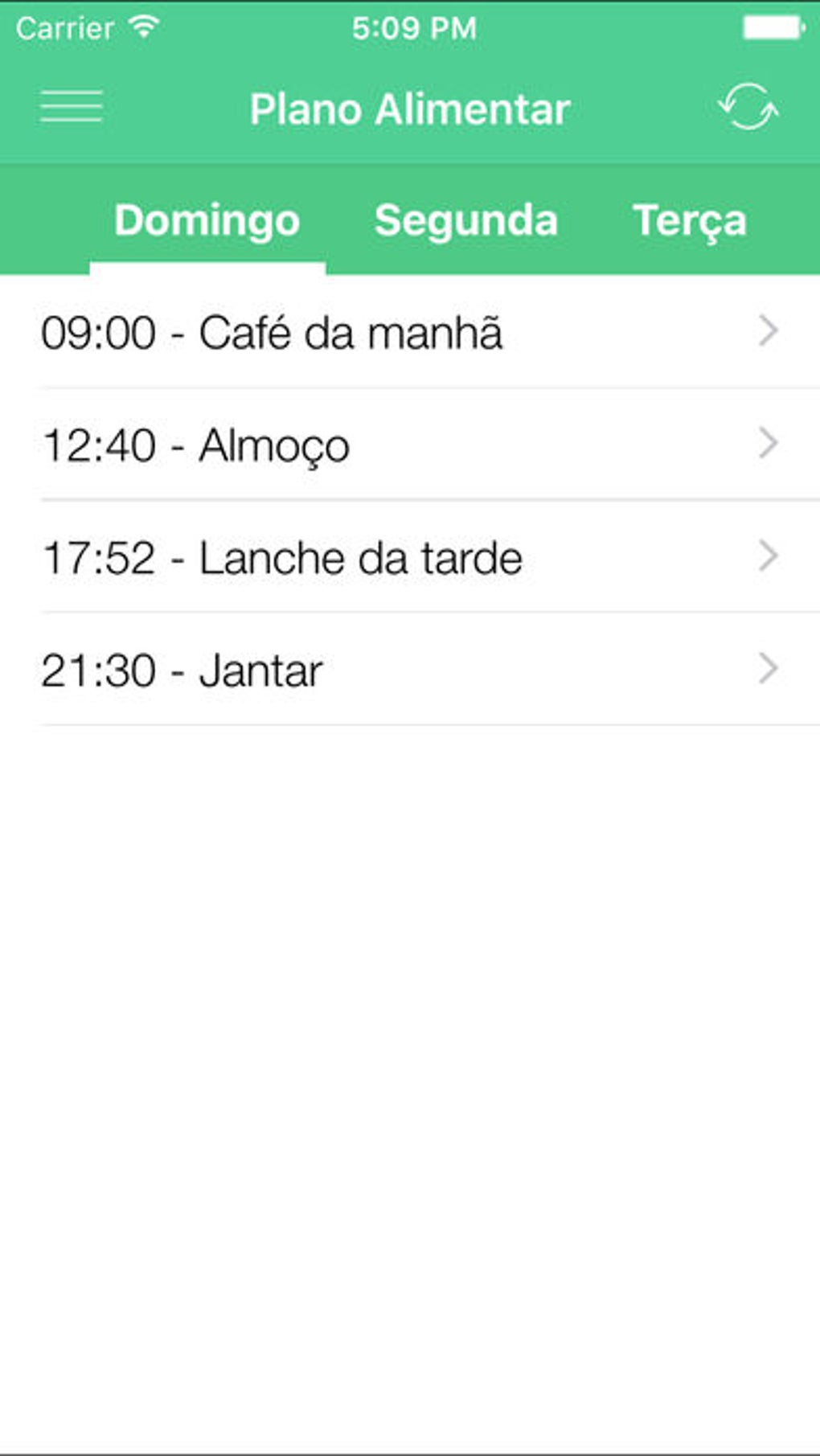Screen dimensions: 820x1456
Task: Switch to the Segunda tab
Action: tap(465, 220)
